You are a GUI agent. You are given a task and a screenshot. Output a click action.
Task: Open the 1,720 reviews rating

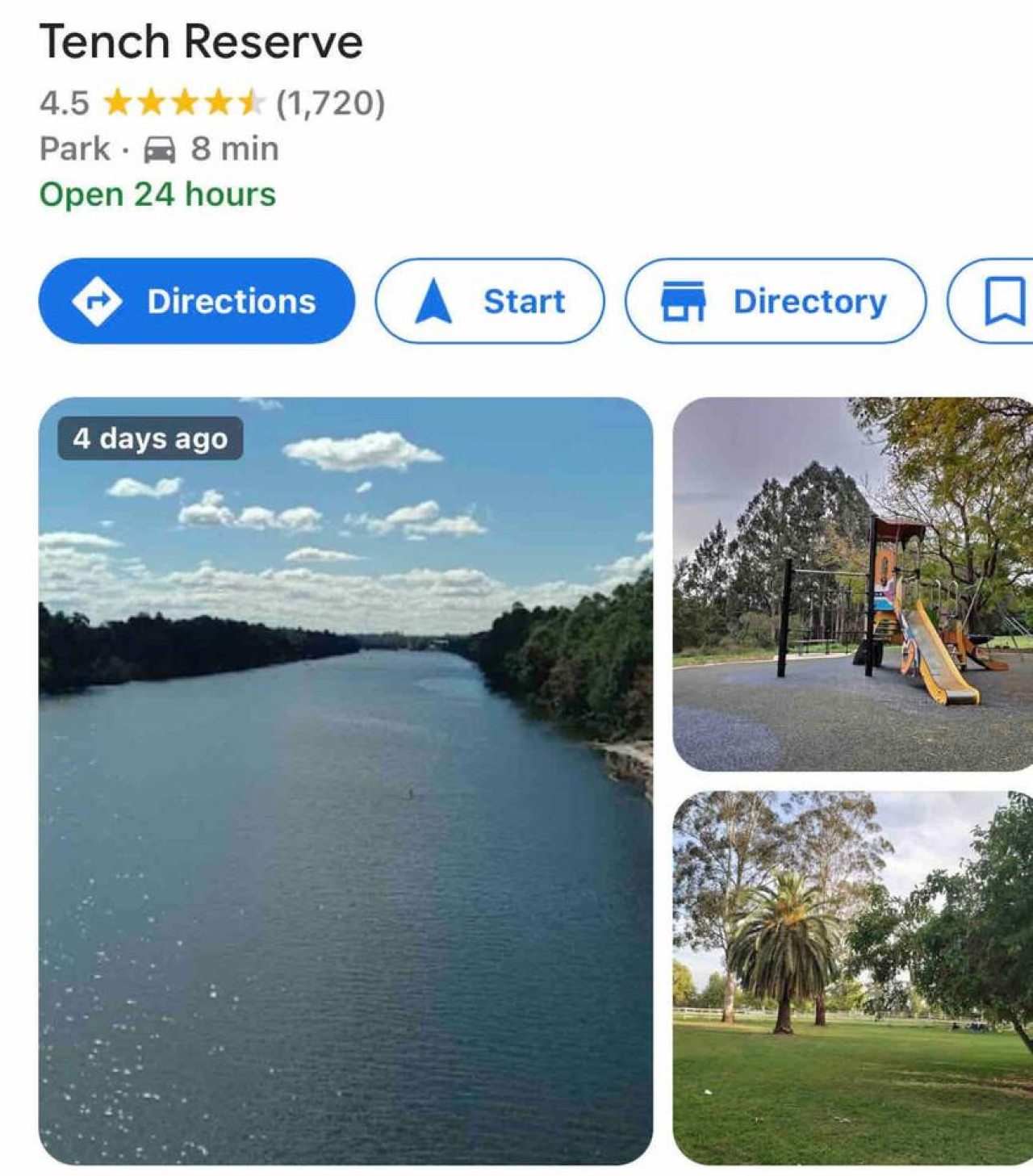[329, 103]
